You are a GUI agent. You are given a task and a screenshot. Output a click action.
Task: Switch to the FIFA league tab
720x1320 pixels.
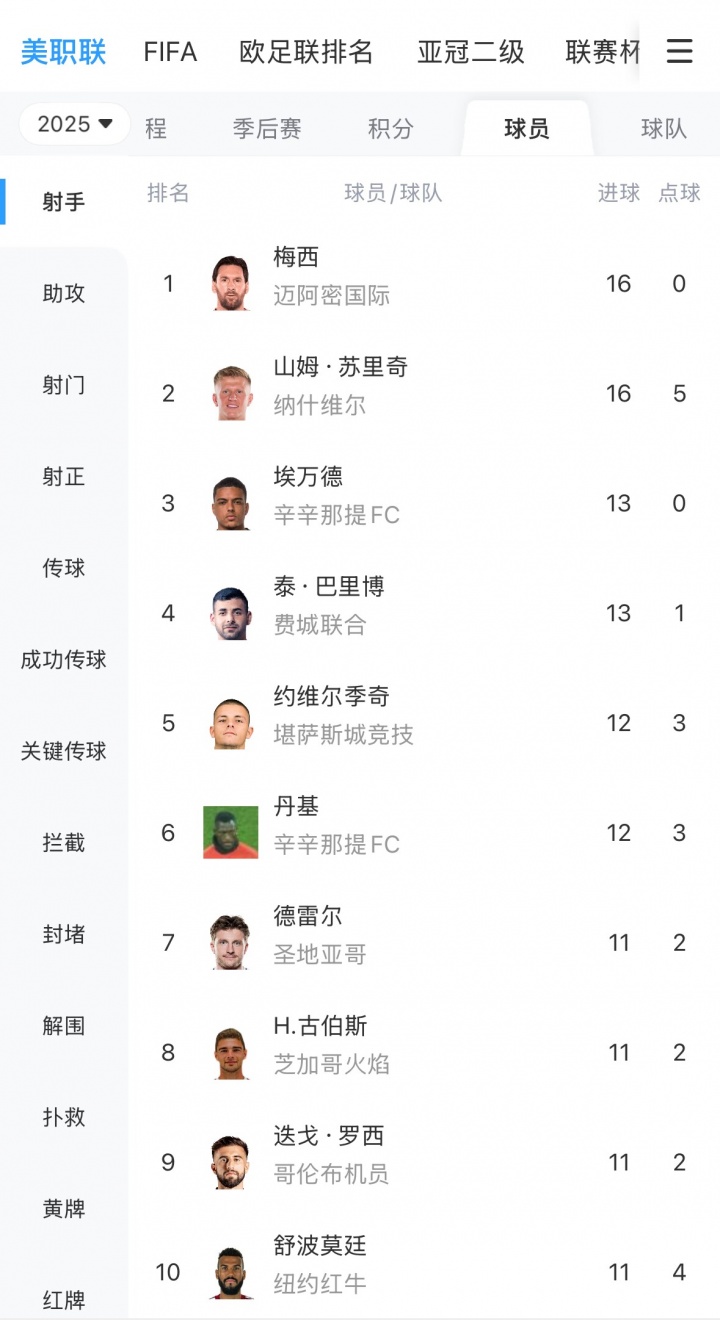click(x=170, y=52)
